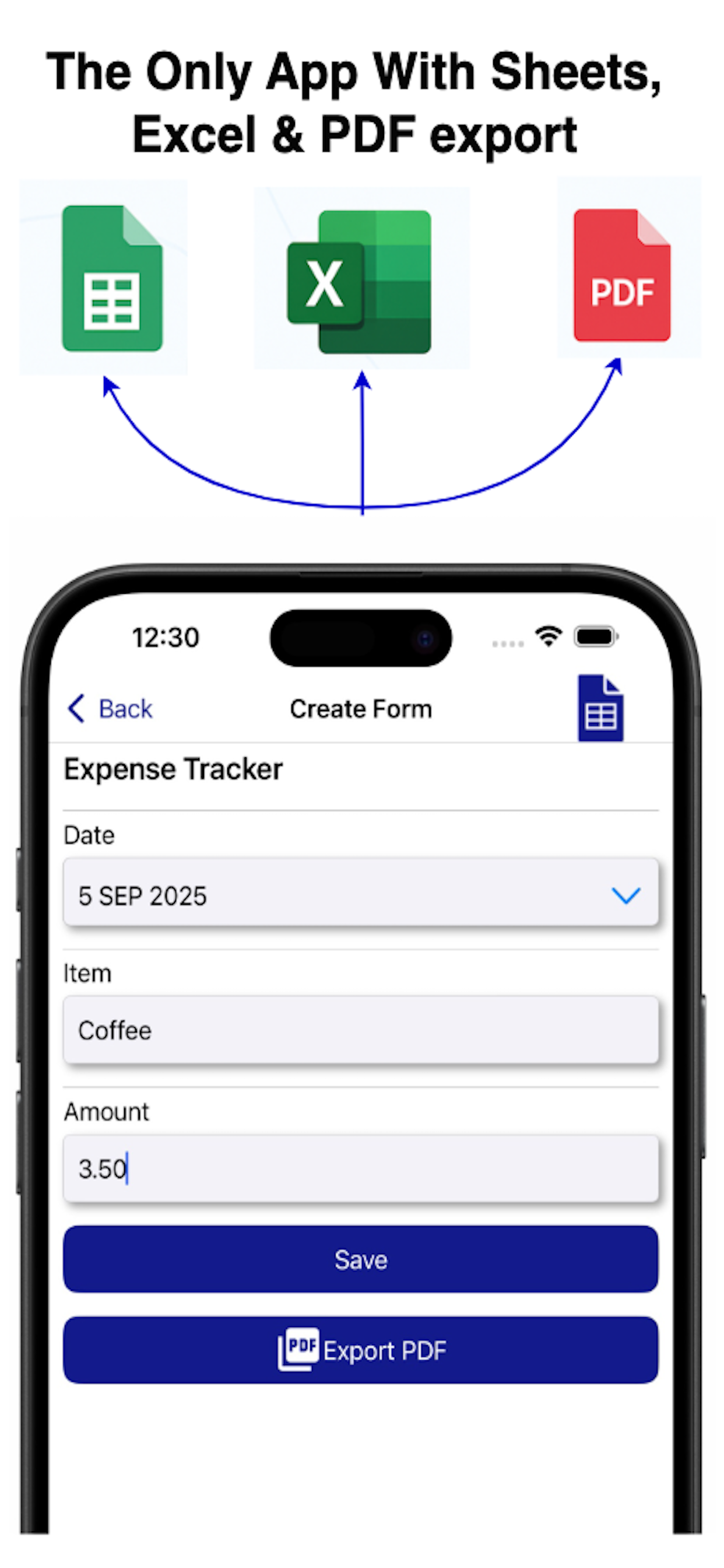
Task: Select the Excel export icon
Action: click(x=361, y=283)
